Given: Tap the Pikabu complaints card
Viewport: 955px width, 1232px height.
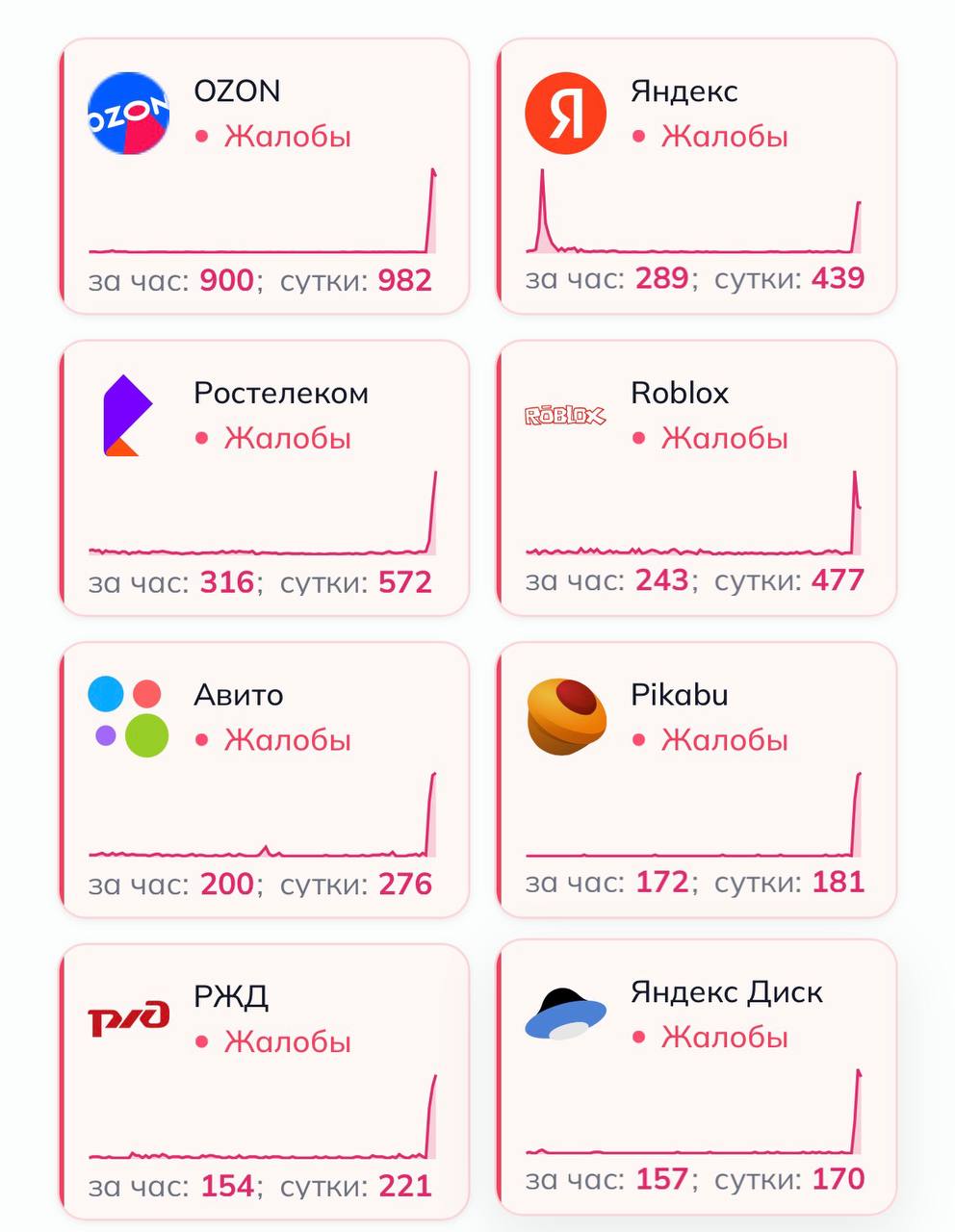Looking at the screenshot, I should 696,780.
